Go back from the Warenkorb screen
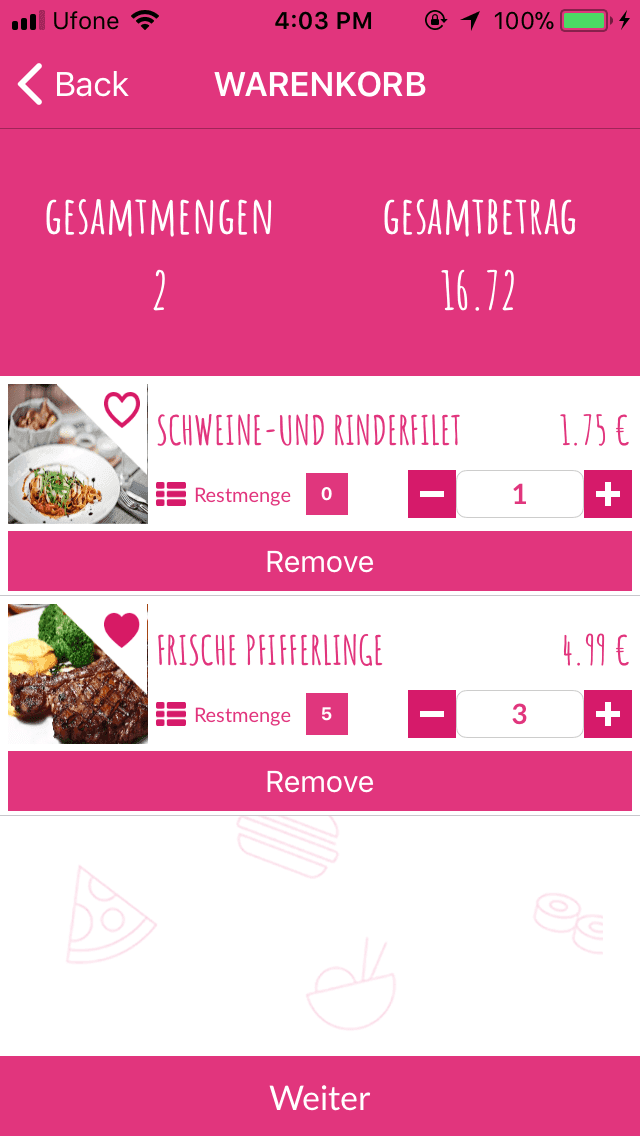Screen dimensions: 640x1136 72,85
